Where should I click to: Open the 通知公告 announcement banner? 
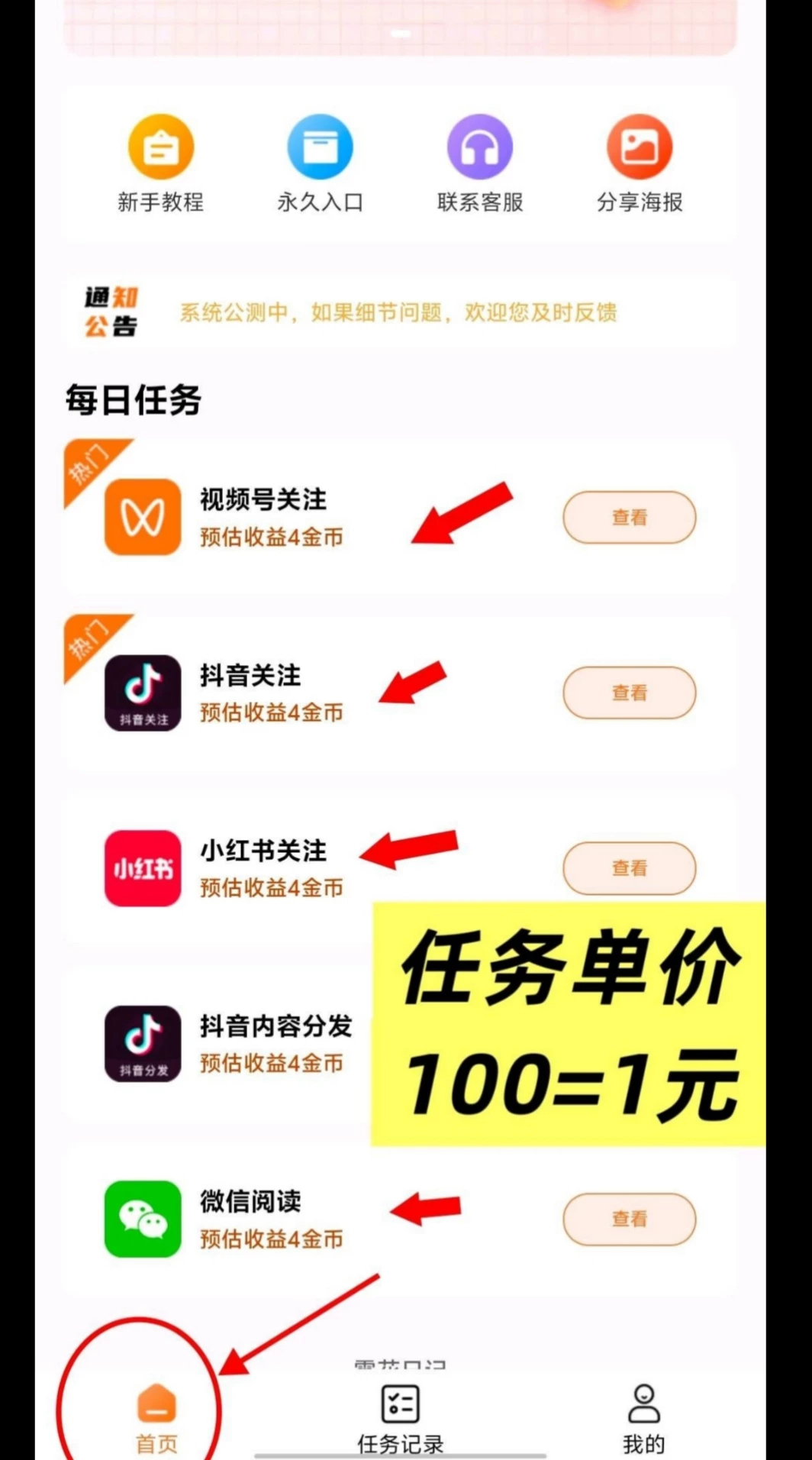tap(397, 312)
